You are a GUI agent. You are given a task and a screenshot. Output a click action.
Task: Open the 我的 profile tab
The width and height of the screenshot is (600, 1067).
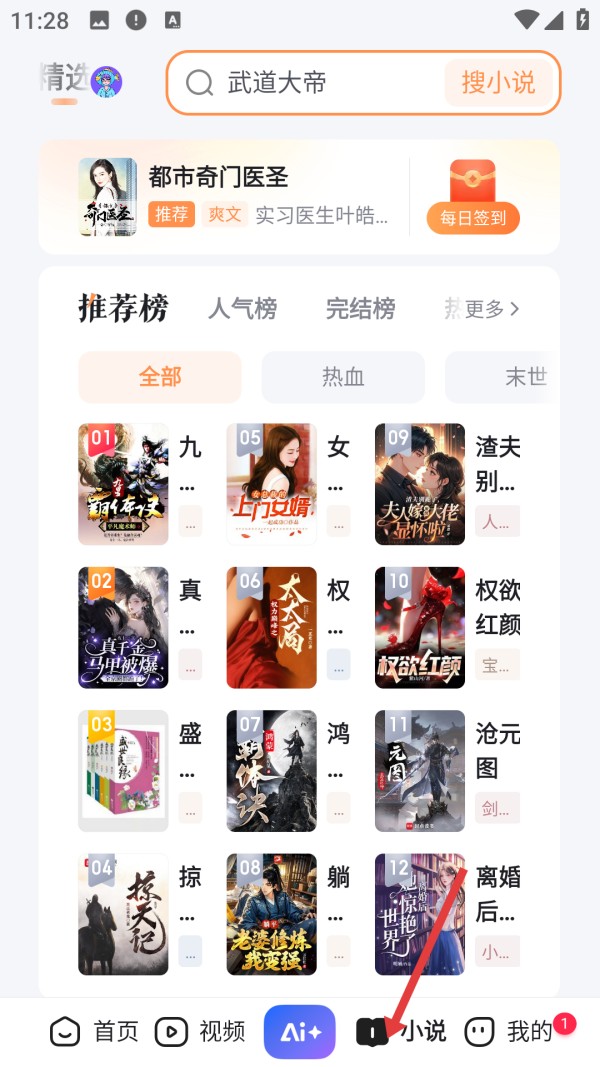coord(510,1031)
